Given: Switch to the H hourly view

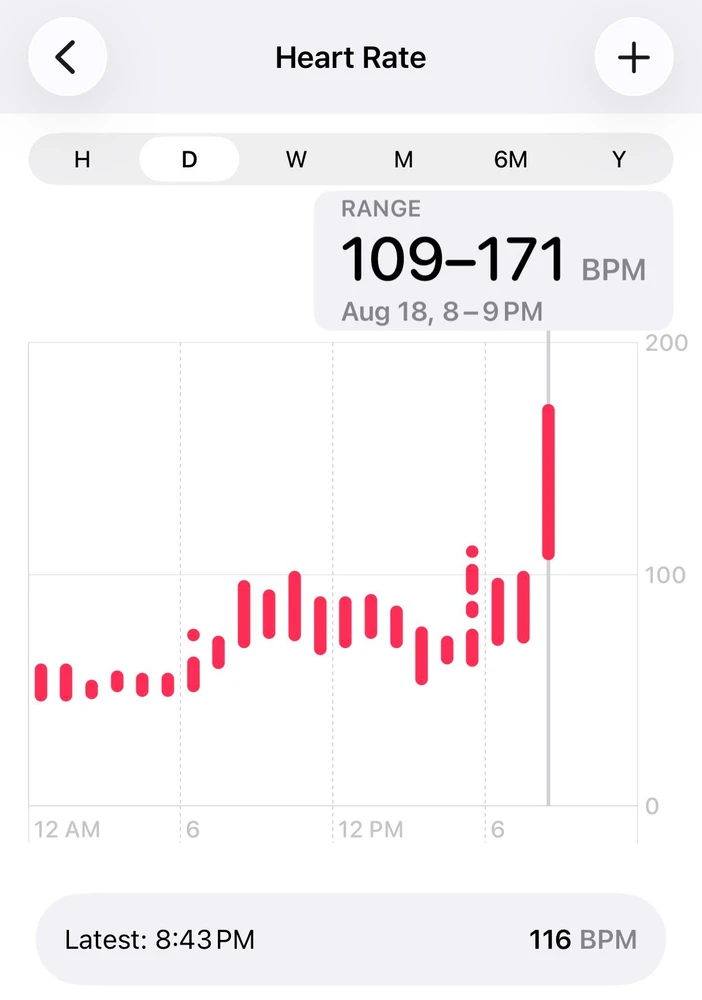Looking at the screenshot, I should click(x=82, y=159).
